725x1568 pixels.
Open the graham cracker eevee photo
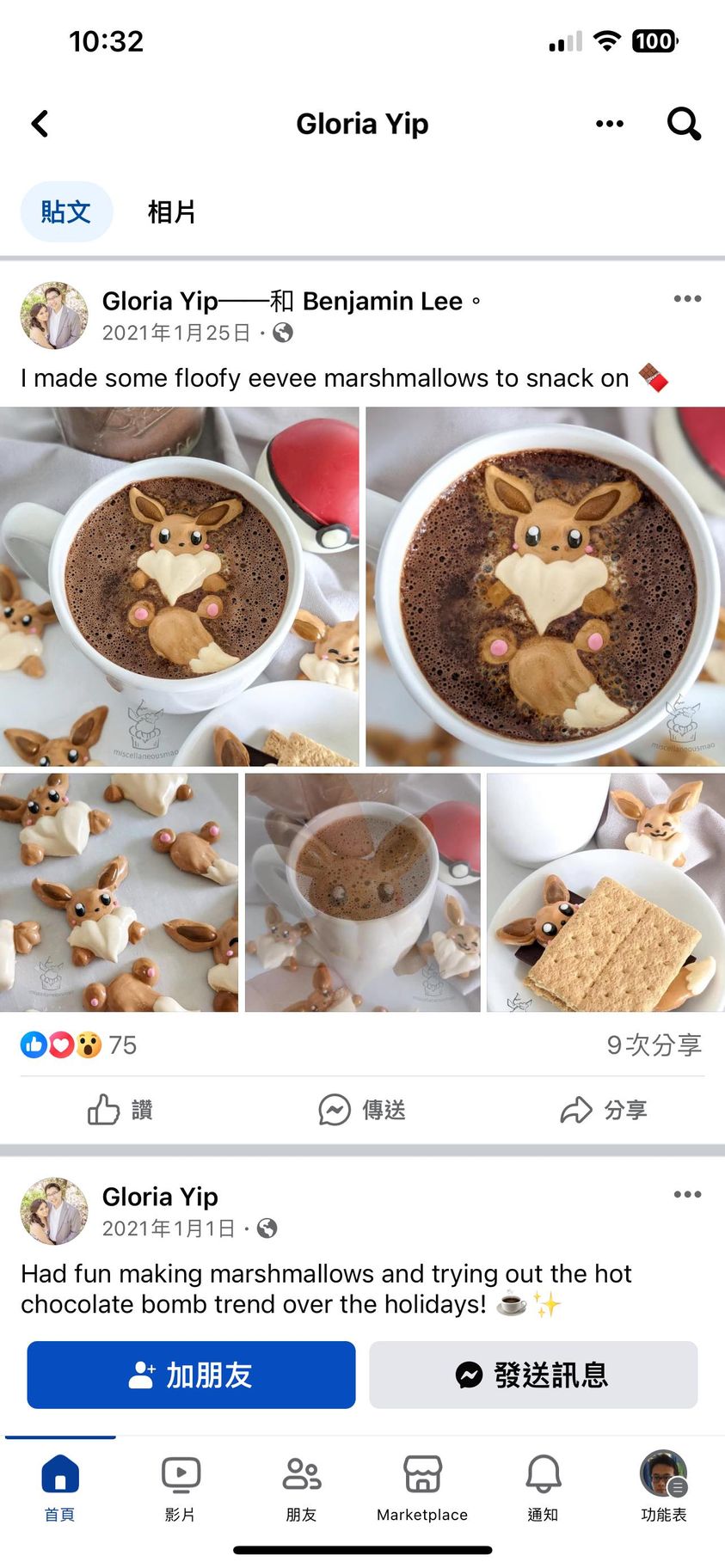coord(605,892)
